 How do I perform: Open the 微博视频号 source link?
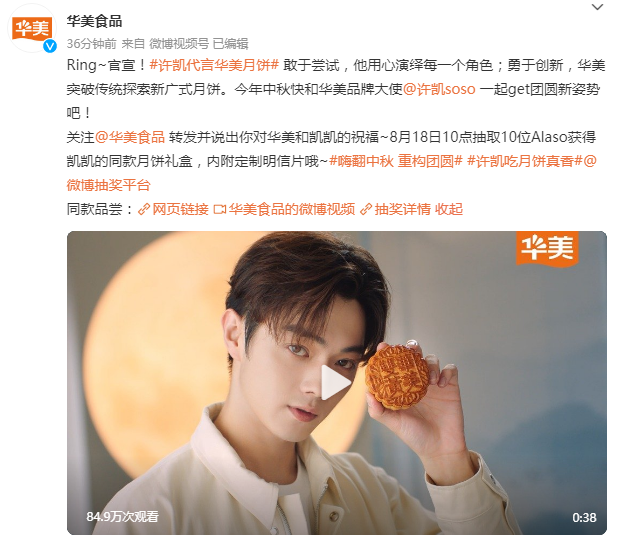(x=180, y=43)
